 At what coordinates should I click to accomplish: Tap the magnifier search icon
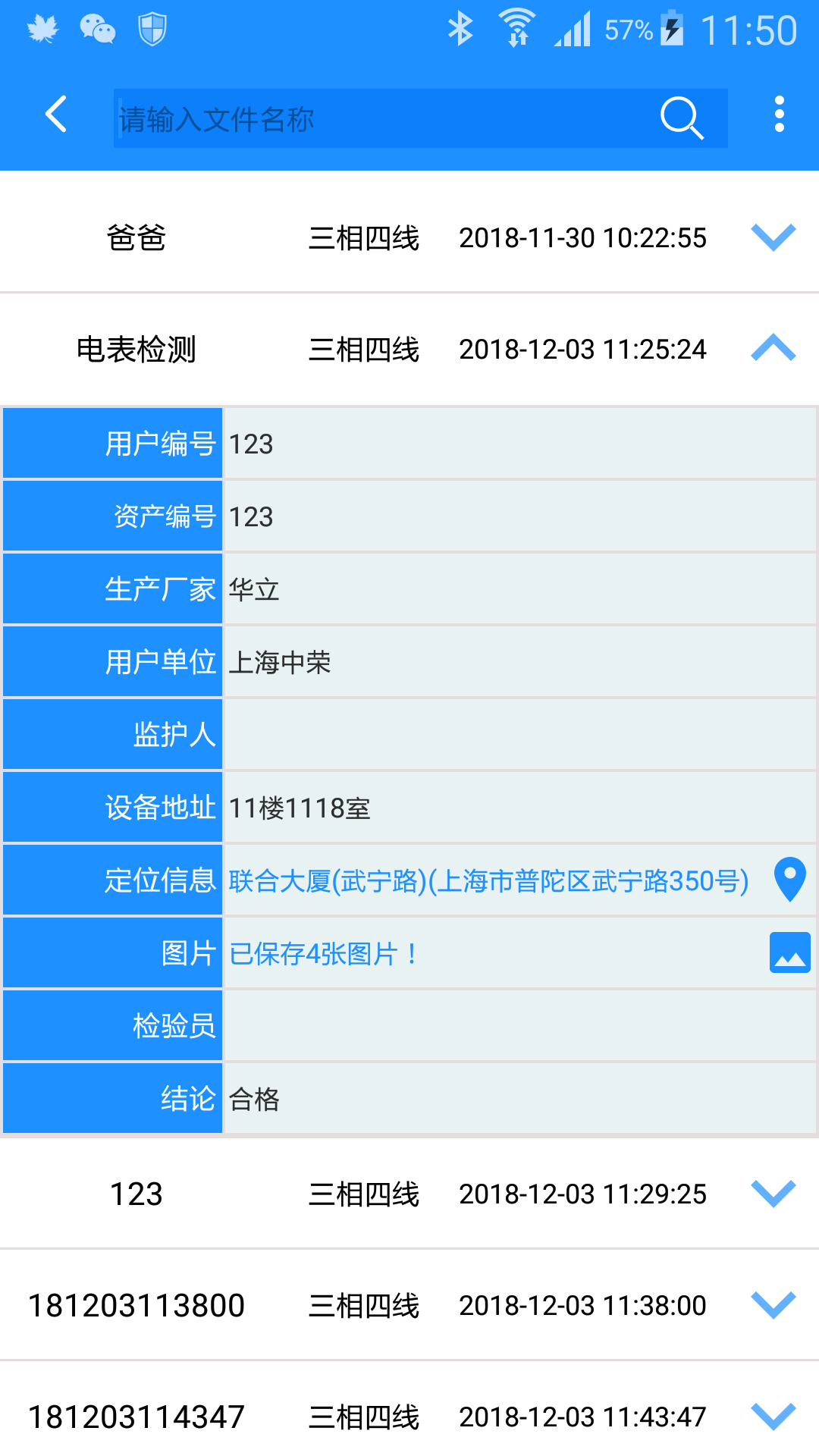[682, 118]
